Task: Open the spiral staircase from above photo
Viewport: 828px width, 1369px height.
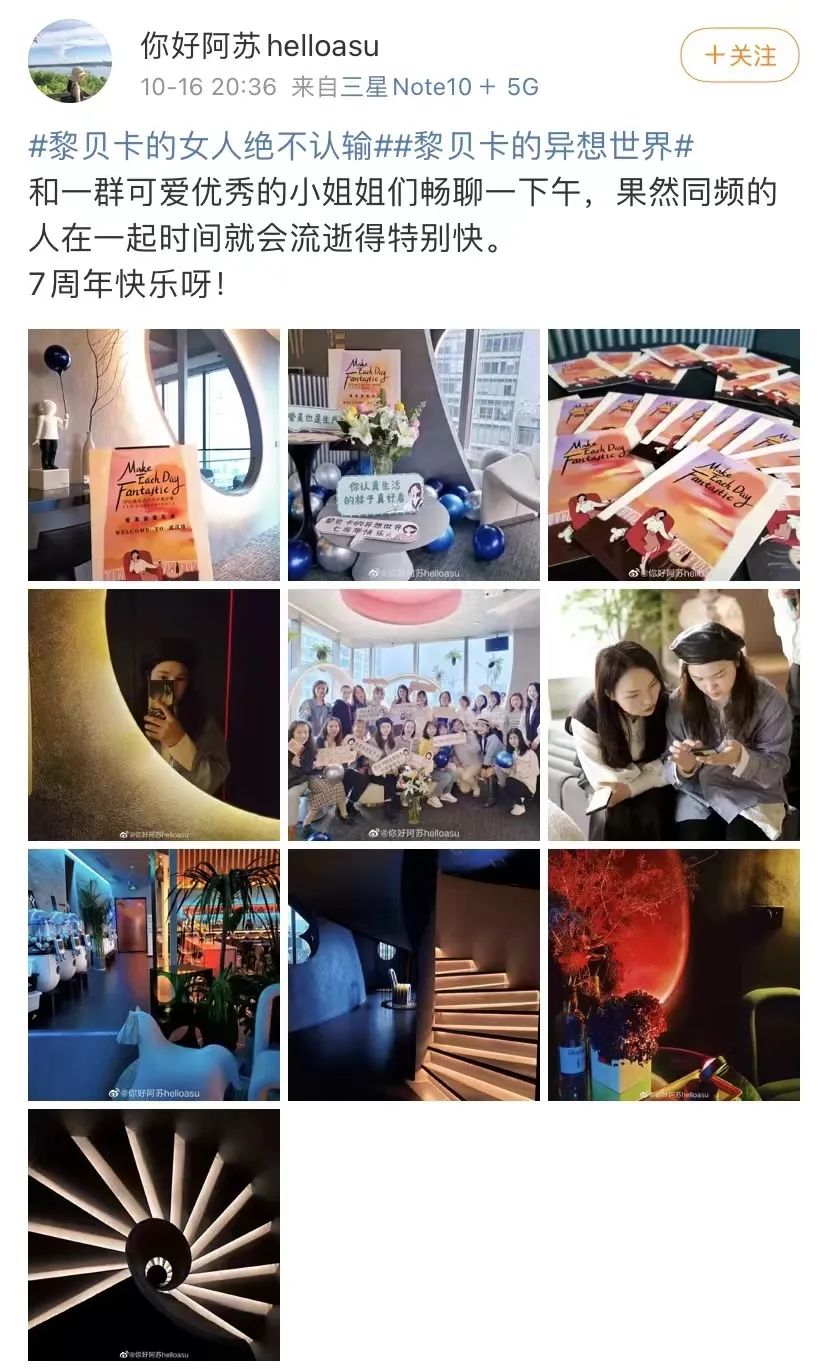Action: click(154, 1234)
